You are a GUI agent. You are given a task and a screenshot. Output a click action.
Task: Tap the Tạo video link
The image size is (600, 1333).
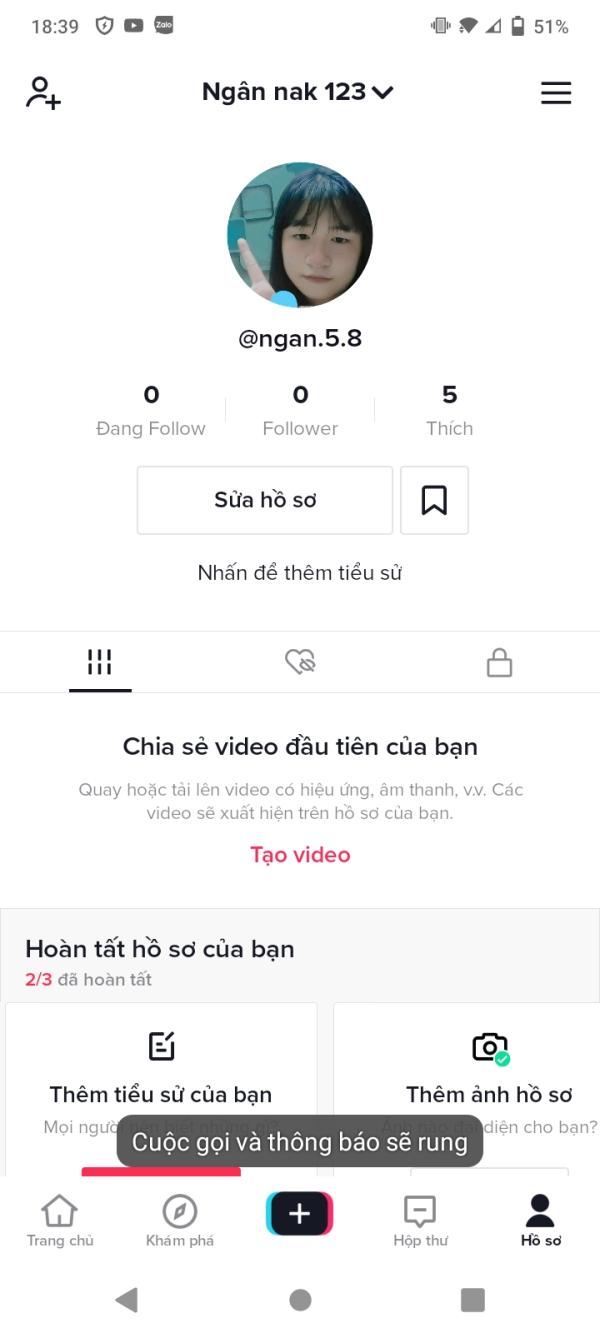300,855
